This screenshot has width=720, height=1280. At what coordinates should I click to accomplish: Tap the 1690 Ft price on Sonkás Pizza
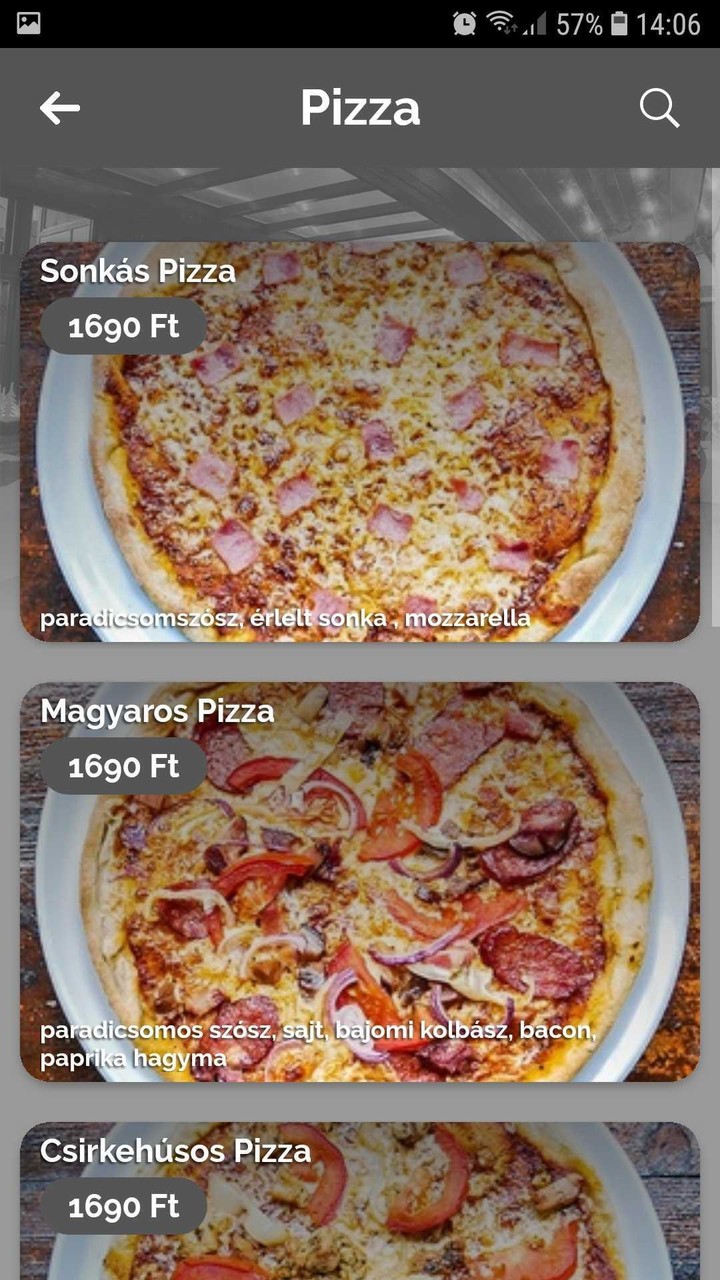click(123, 325)
